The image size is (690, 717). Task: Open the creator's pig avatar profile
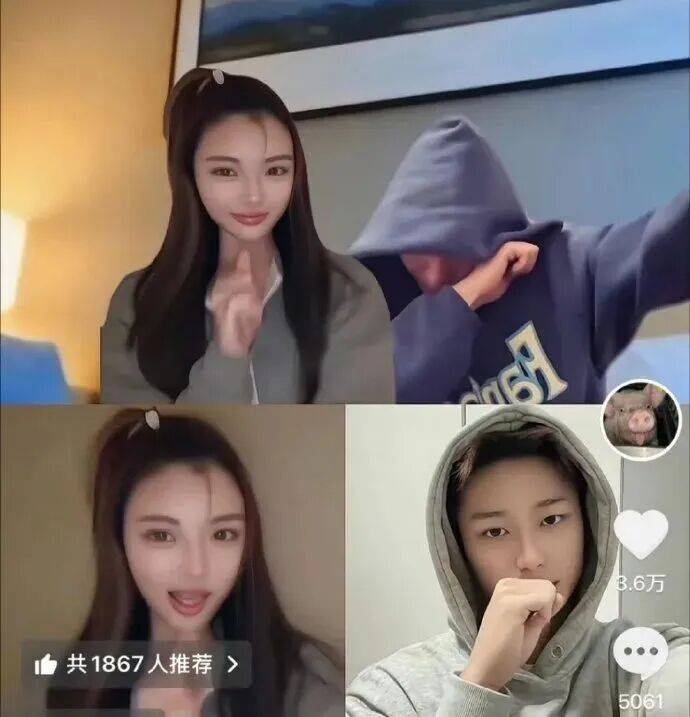pos(633,418)
